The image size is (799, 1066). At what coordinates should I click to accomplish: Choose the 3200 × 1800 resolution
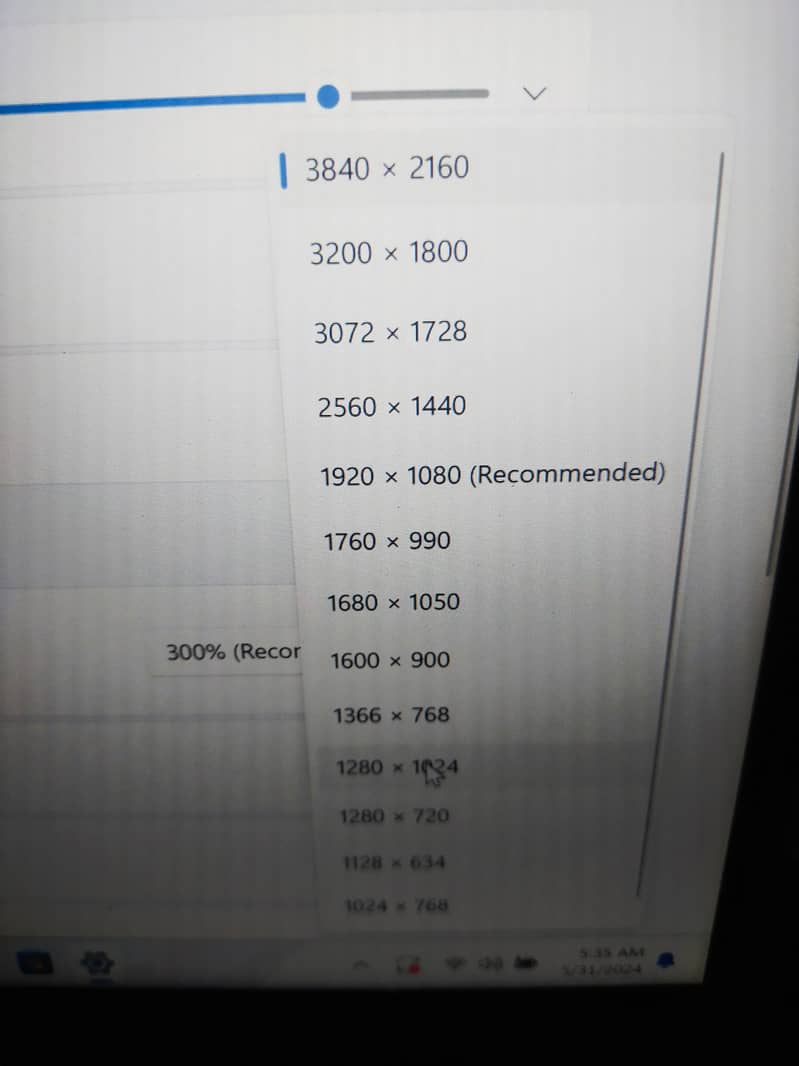pos(388,253)
